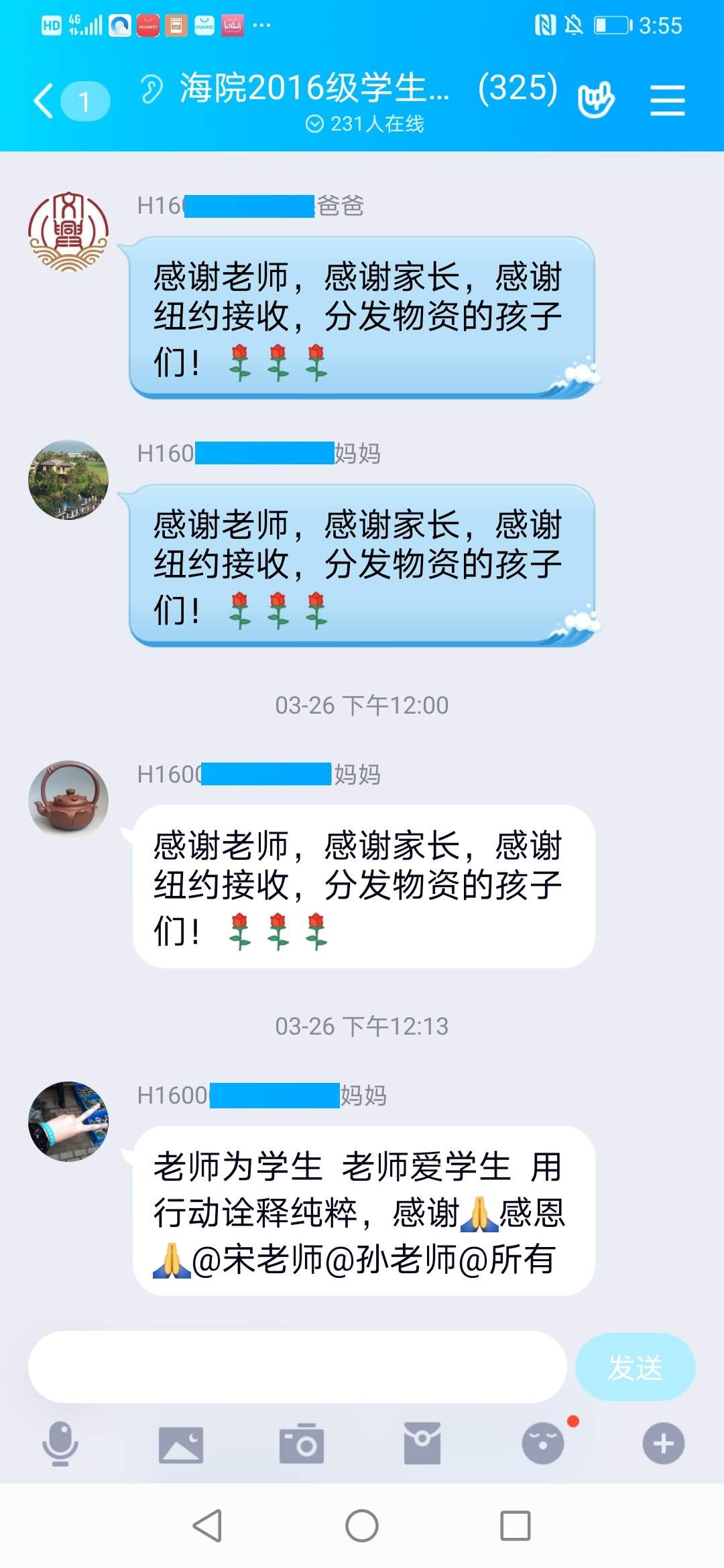Viewport: 724px width, 1568px height.
Task: View profile of the villa landscape avatar sender
Action: point(68,480)
